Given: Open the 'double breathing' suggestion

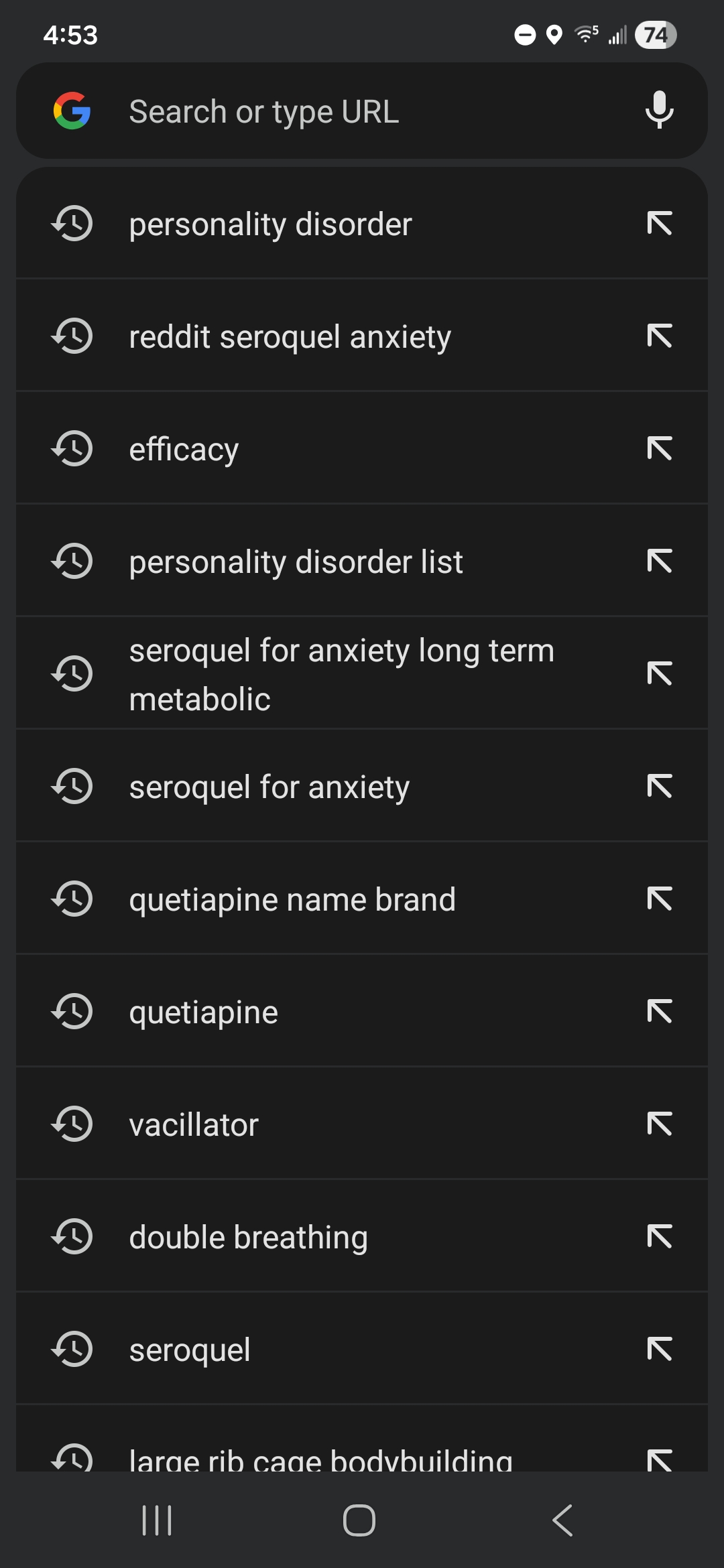Looking at the screenshot, I should [x=248, y=1237].
